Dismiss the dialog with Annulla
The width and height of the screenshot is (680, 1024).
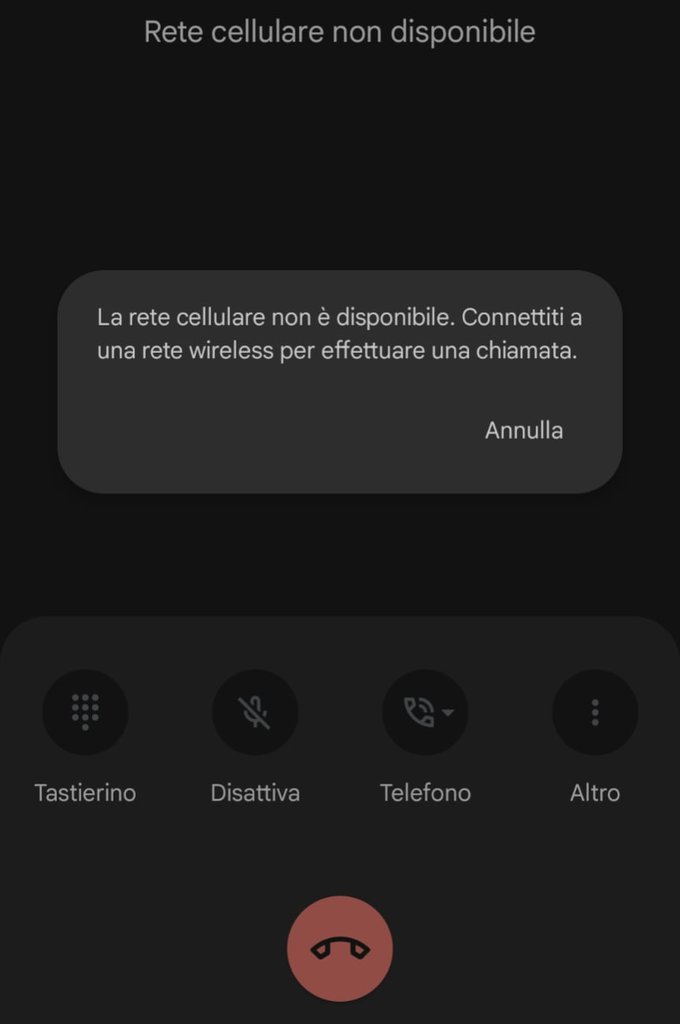[524, 431]
